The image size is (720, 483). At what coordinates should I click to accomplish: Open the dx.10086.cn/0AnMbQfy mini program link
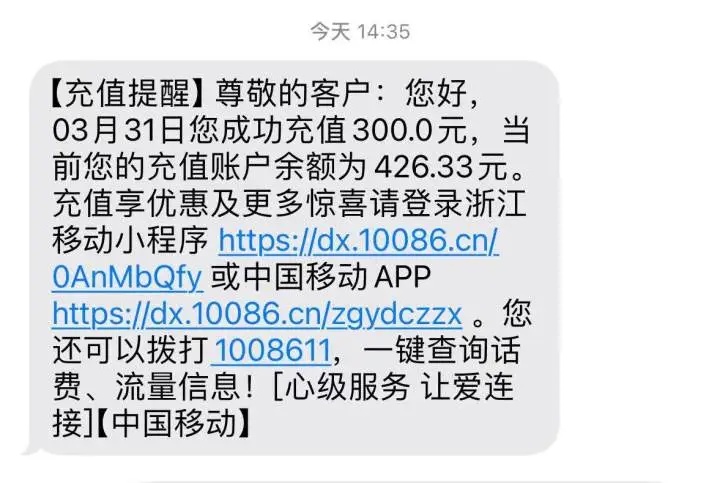pos(357,241)
